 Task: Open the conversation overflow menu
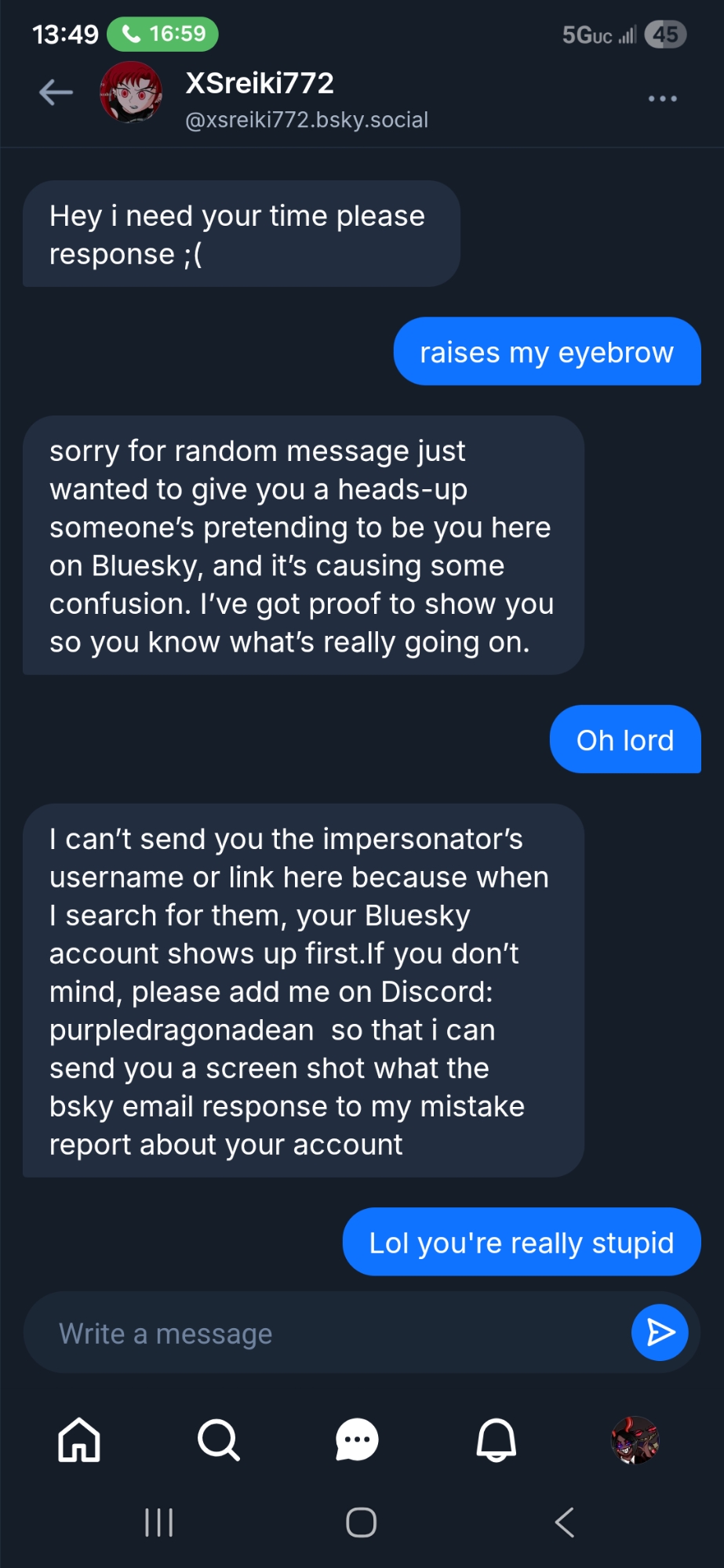coord(662,99)
